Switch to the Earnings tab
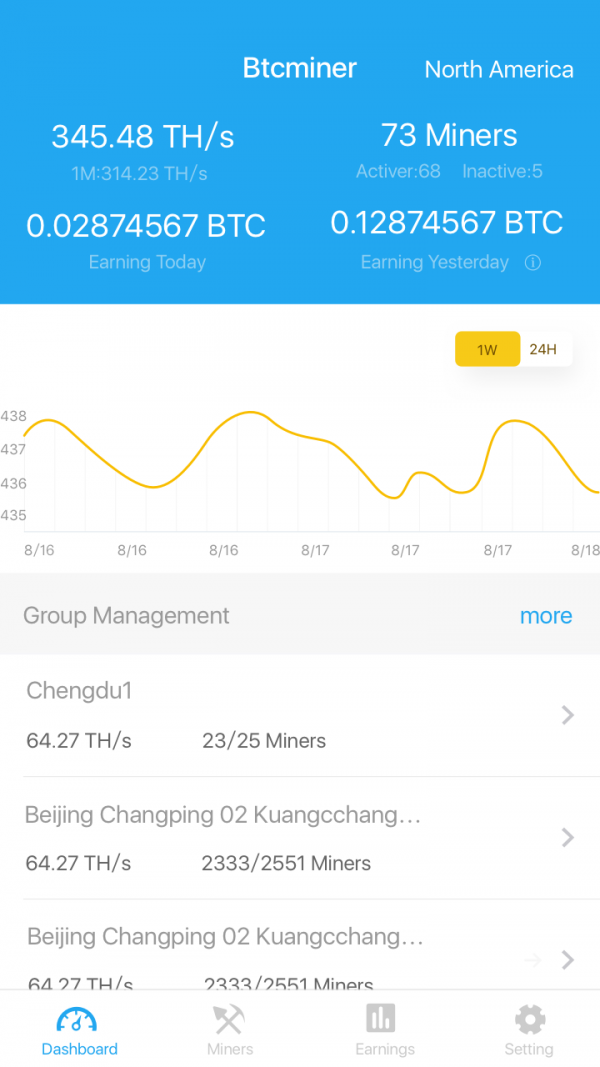600x1067 pixels. pyautogui.click(x=384, y=1030)
